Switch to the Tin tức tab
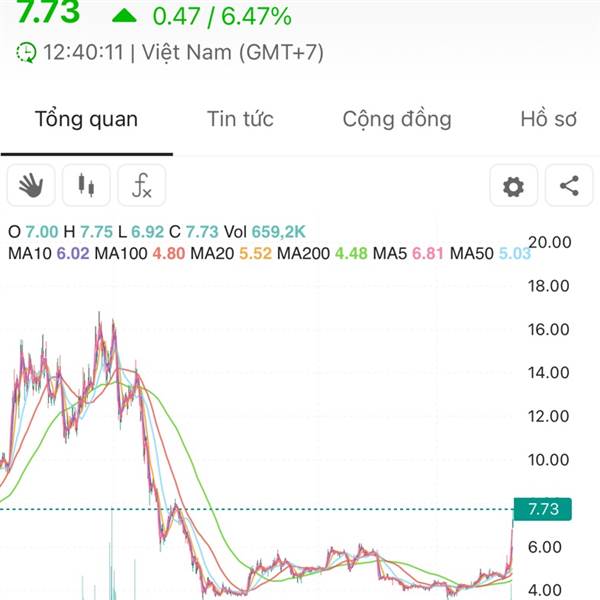Image resolution: width=600 pixels, height=600 pixels. [x=240, y=119]
